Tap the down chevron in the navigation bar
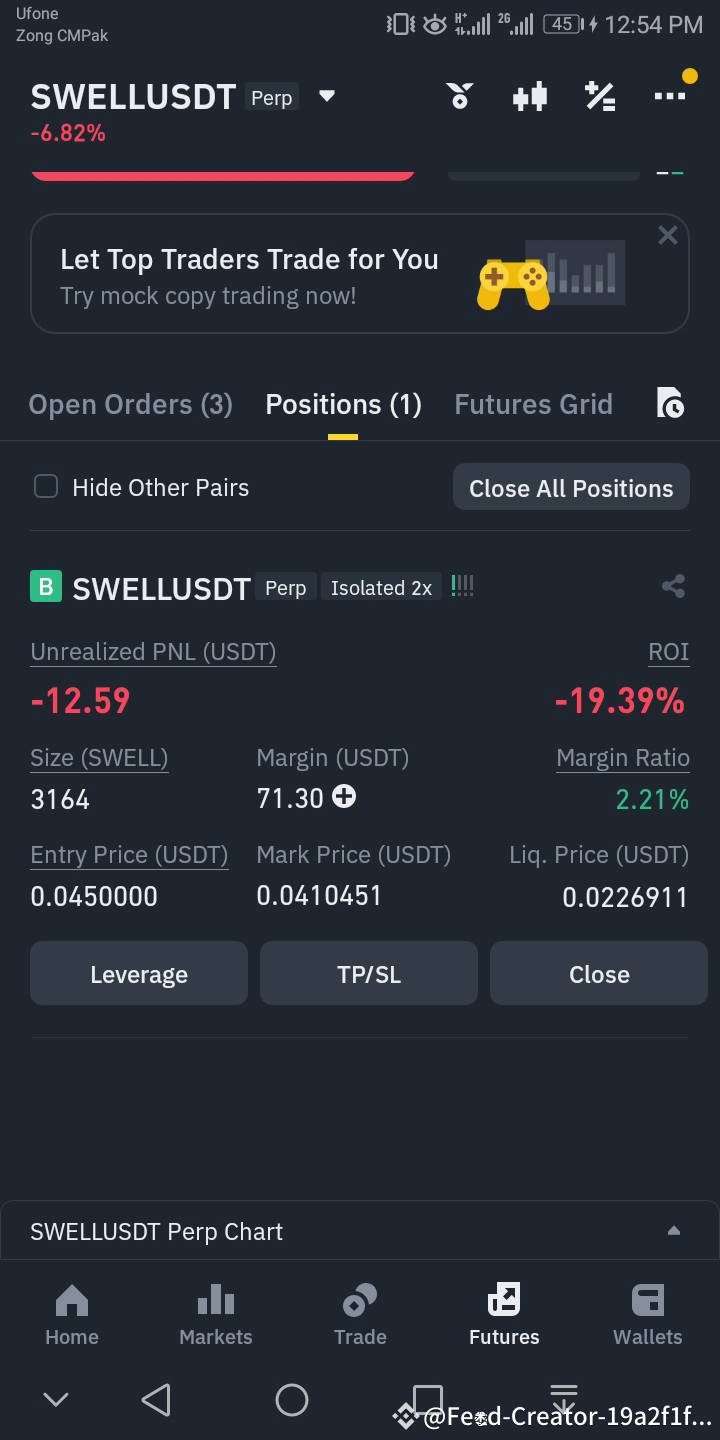This screenshot has width=720, height=1440. tap(56, 1399)
